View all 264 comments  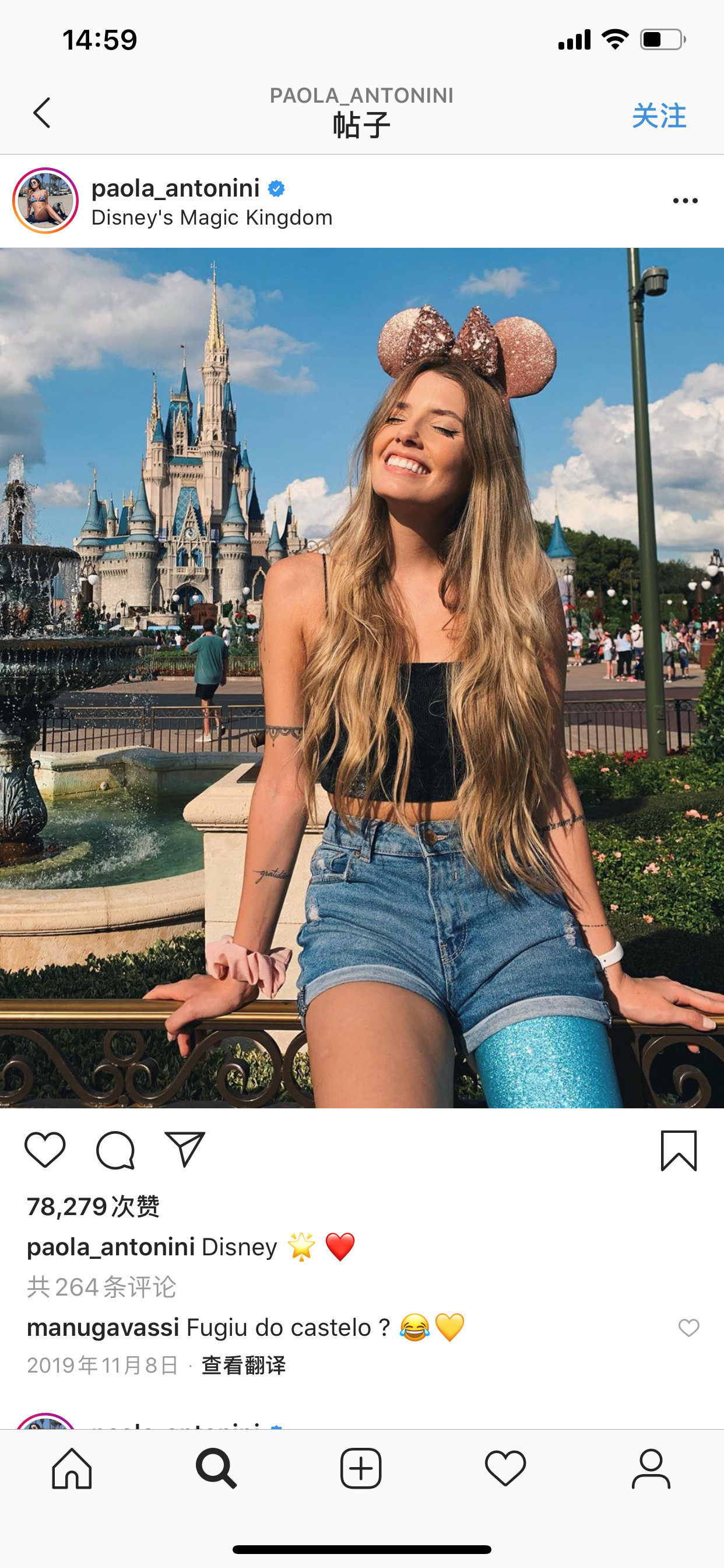tap(101, 1287)
